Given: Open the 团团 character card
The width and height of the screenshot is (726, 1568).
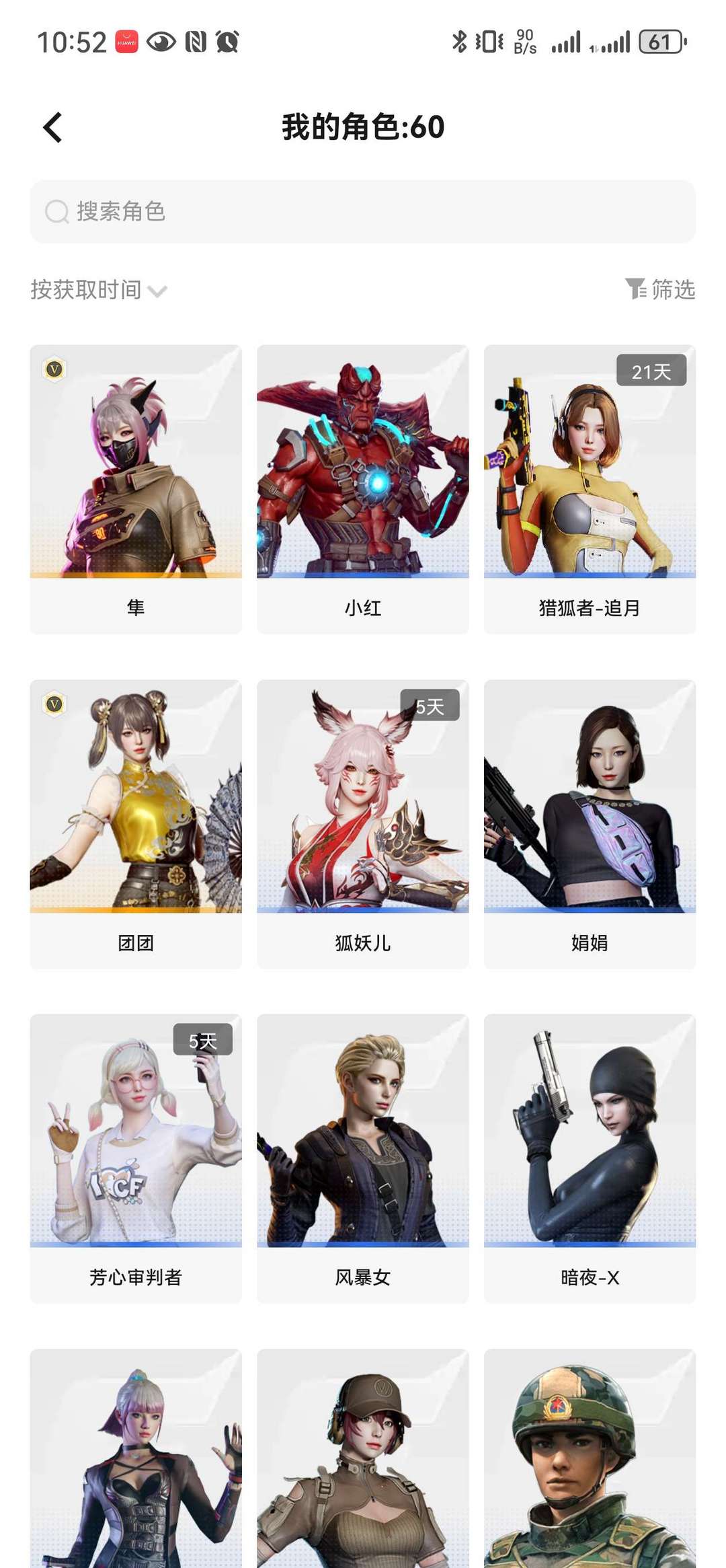Looking at the screenshot, I should [136, 824].
